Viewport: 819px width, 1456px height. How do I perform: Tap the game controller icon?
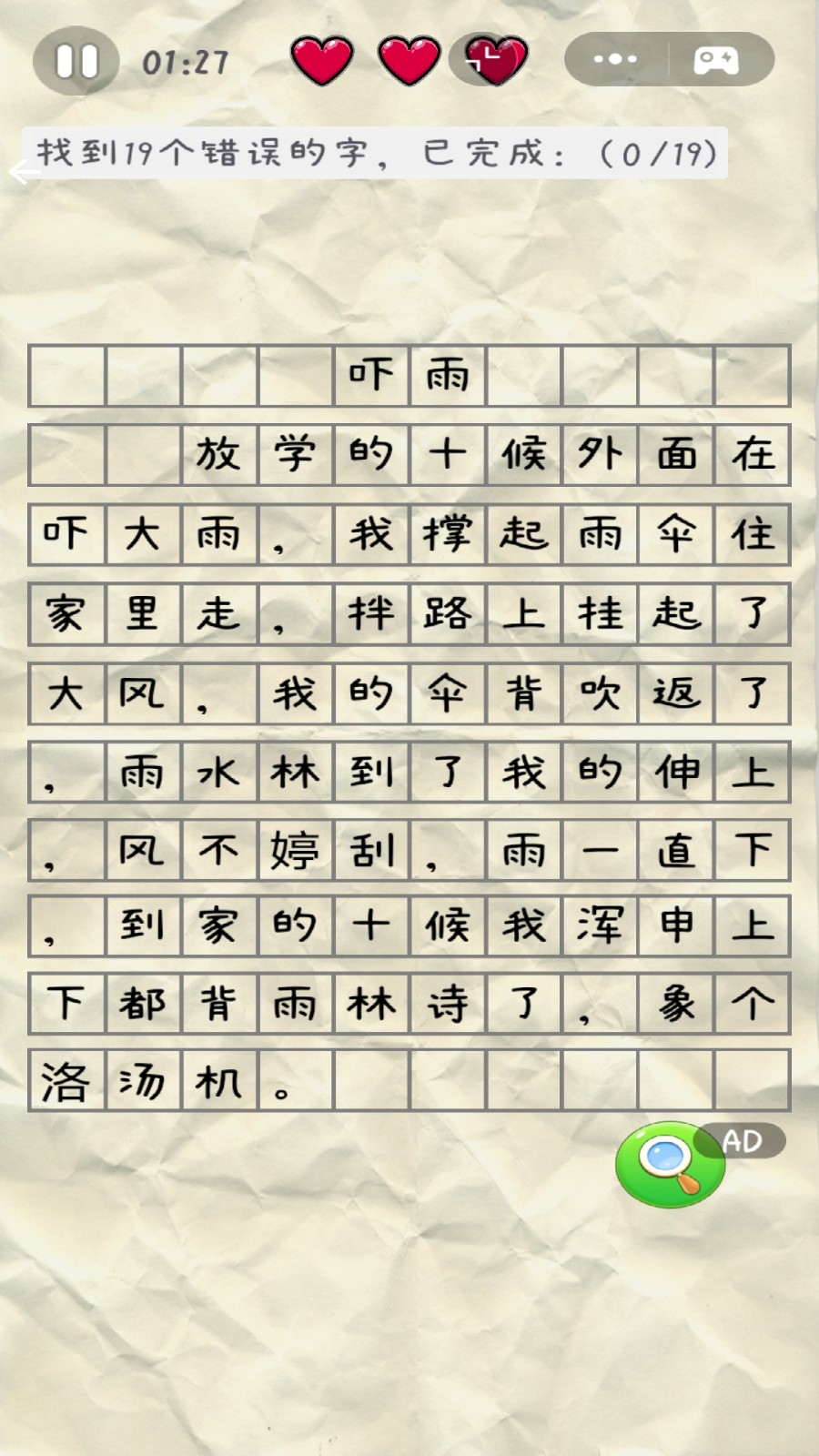coord(717,61)
